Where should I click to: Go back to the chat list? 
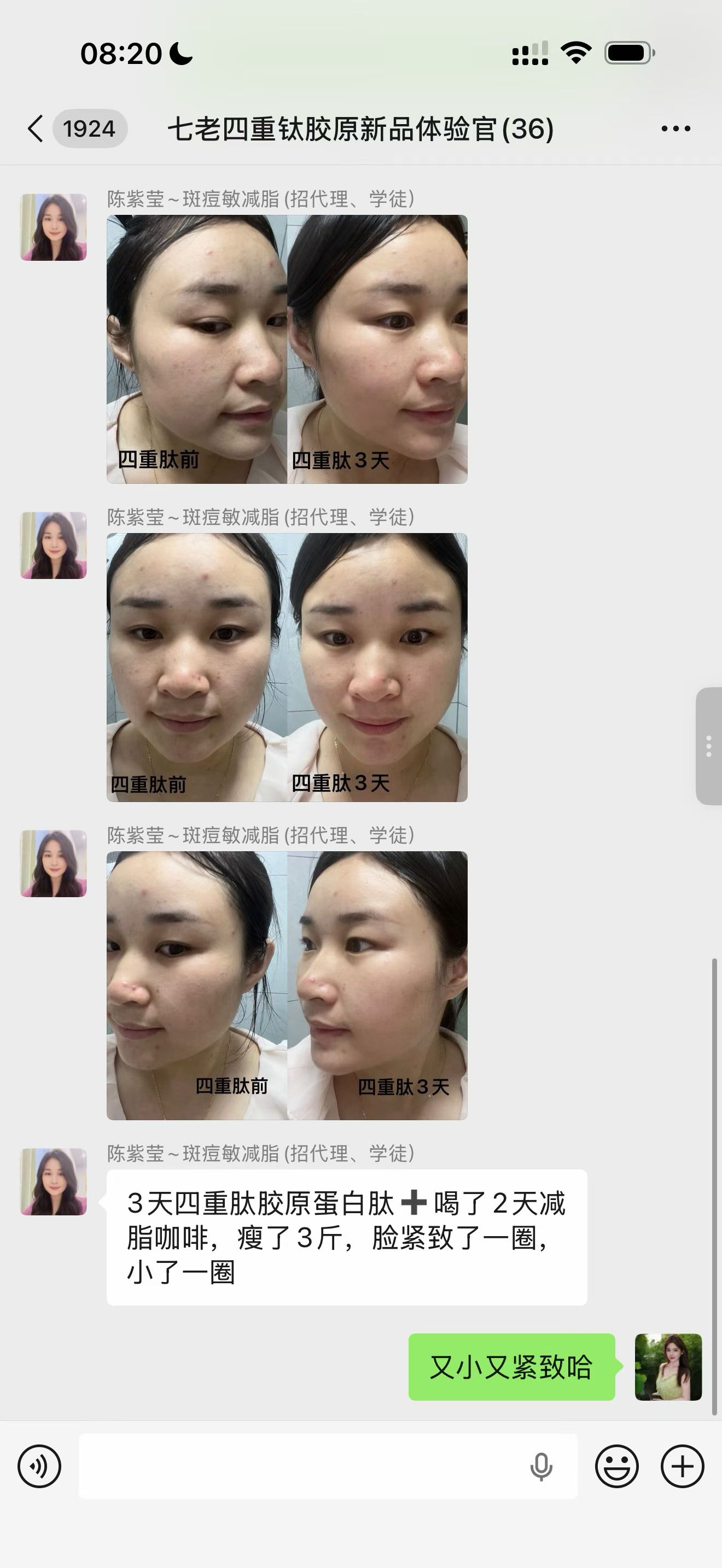coord(36,128)
